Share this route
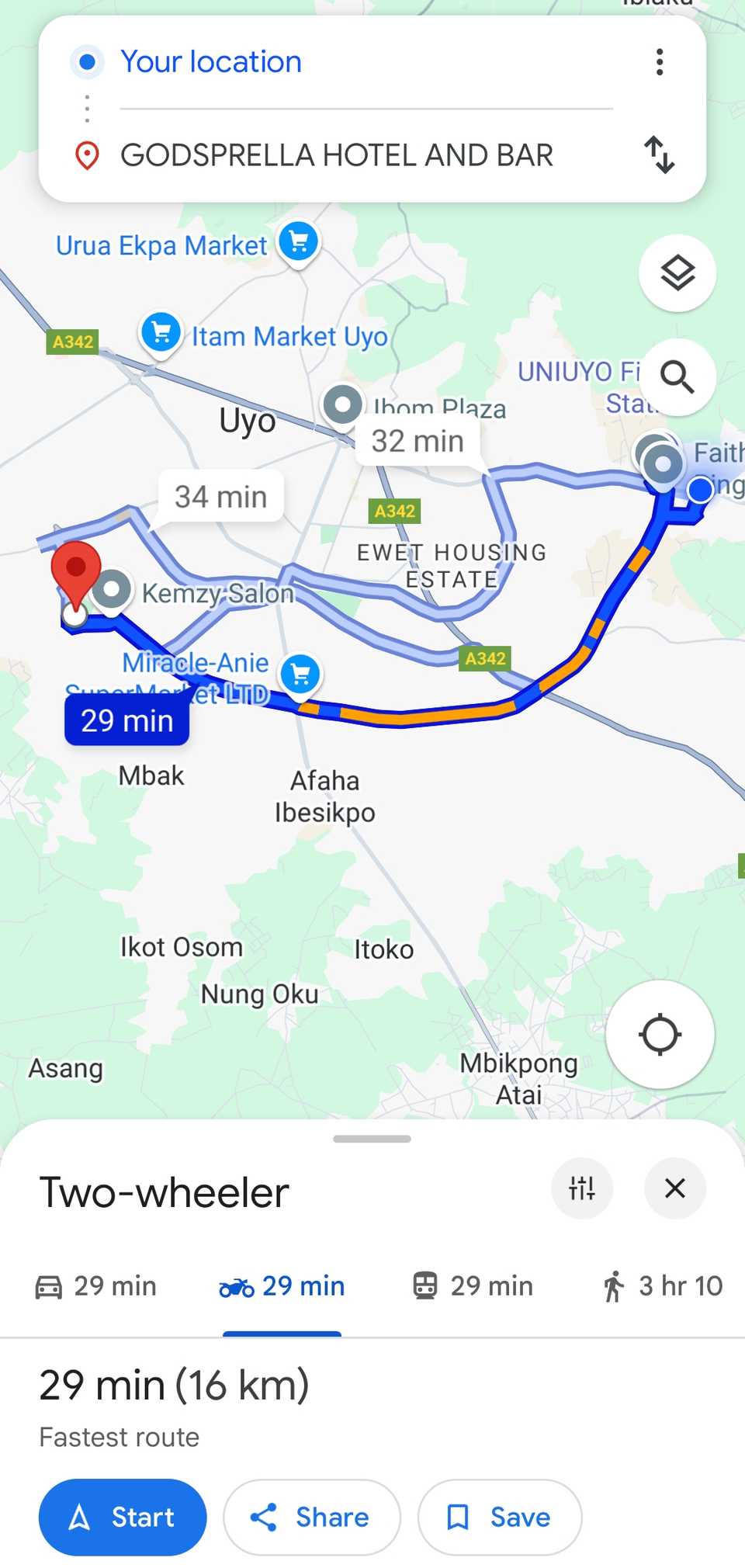745x1568 pixels. pyautogui.click(x=312, y=1517)
